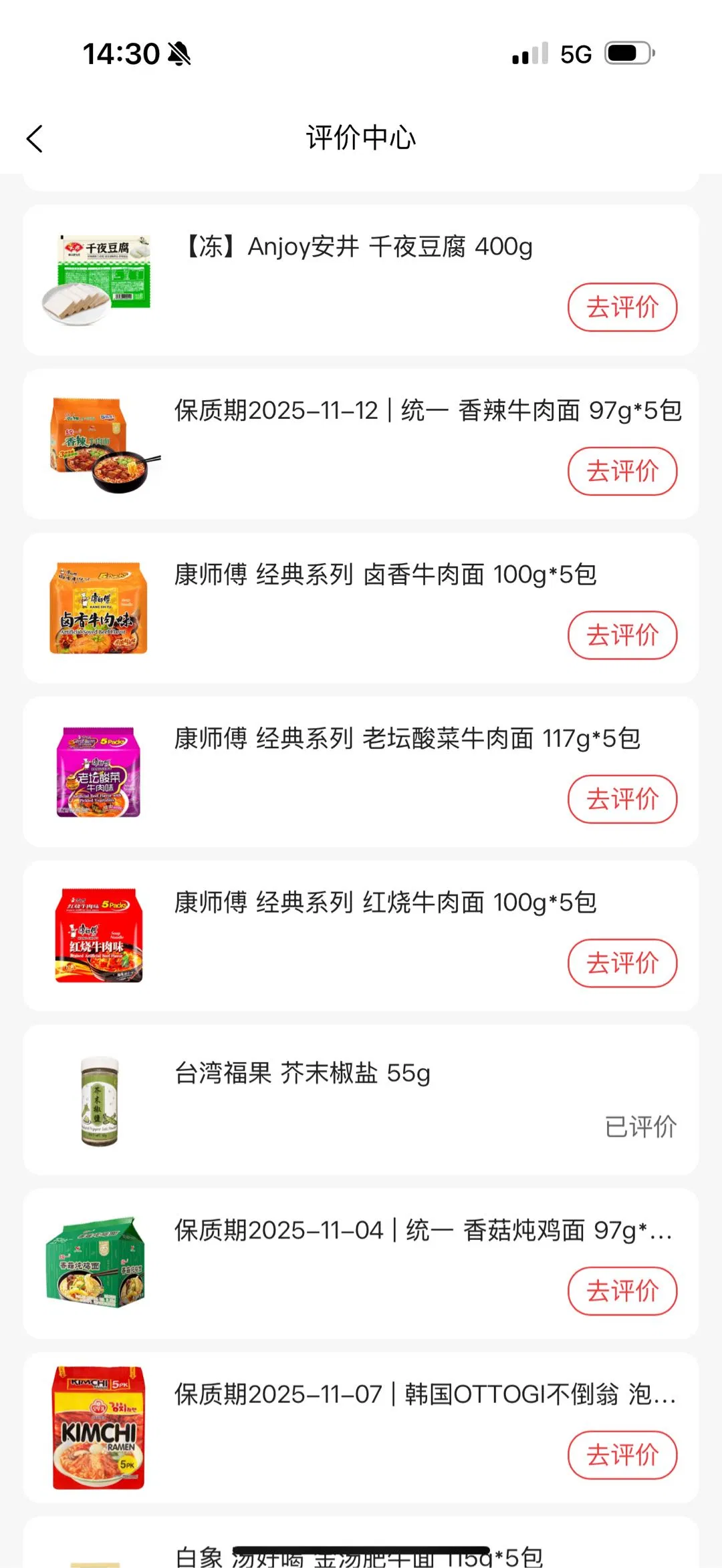Go back from 评价中心
The image size is (722, 1568).
tap(35, 139)
